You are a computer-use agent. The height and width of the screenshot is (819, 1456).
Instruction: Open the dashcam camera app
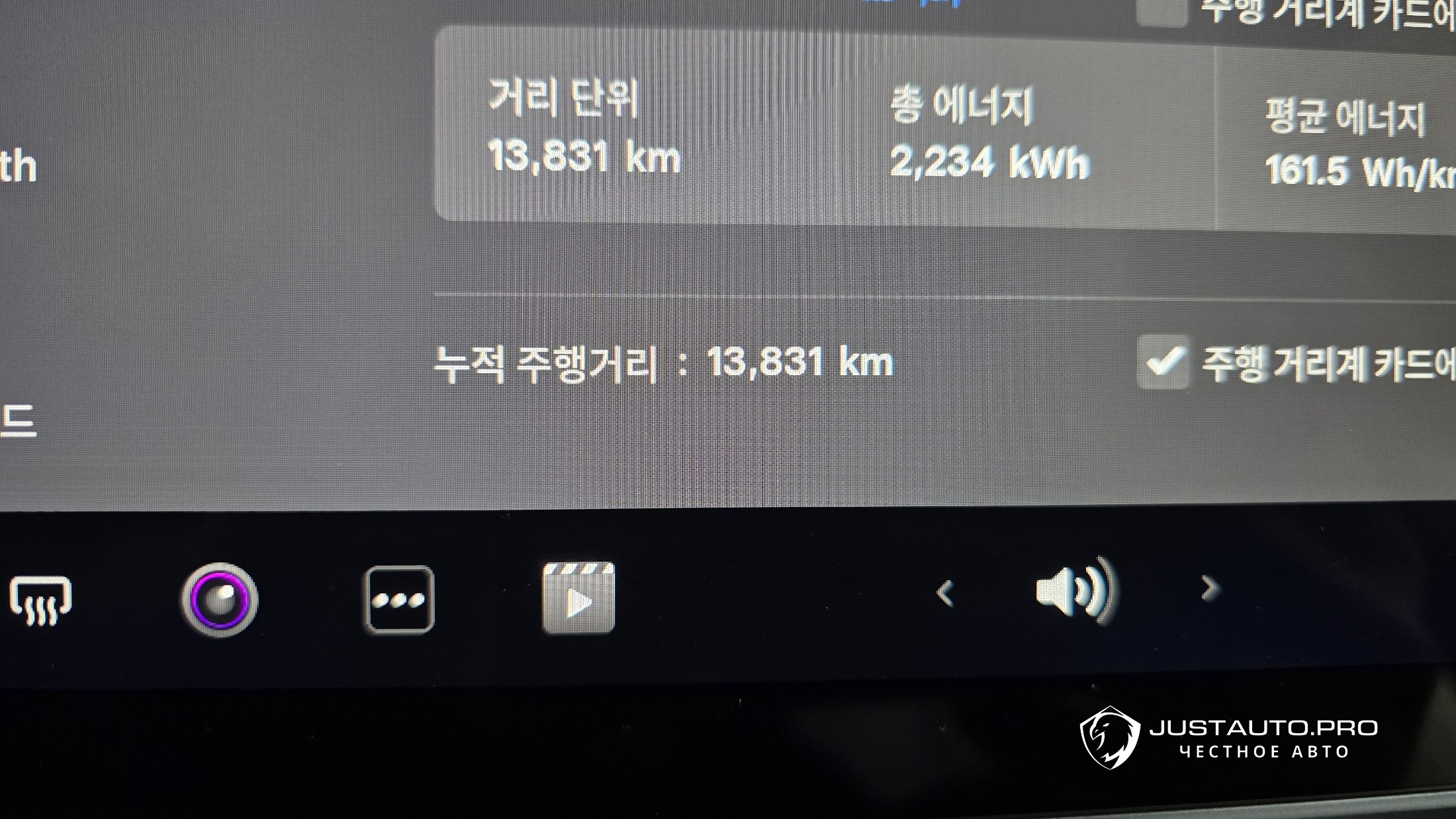coord(220,600)
